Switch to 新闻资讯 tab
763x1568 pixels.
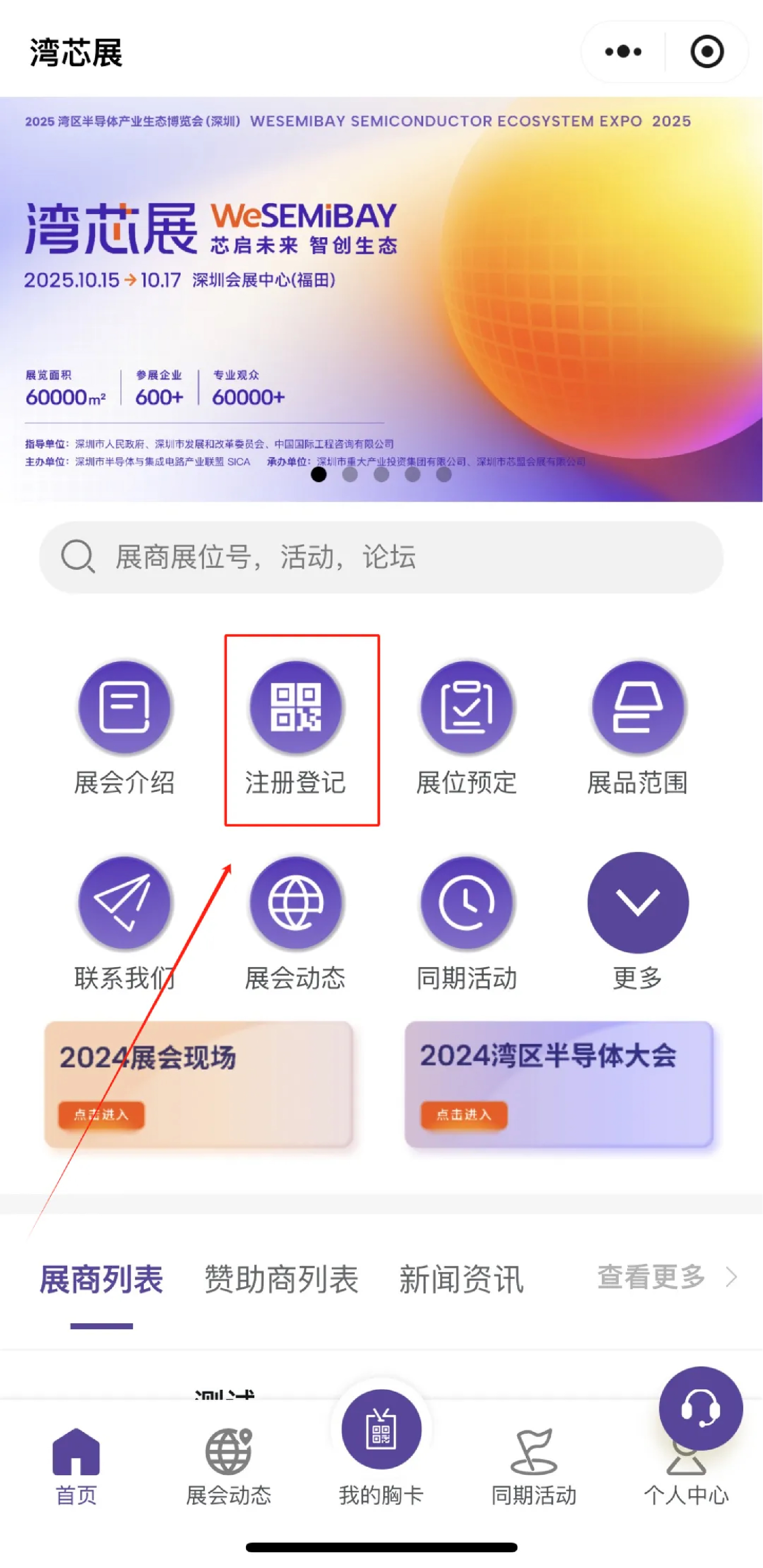461,1279
